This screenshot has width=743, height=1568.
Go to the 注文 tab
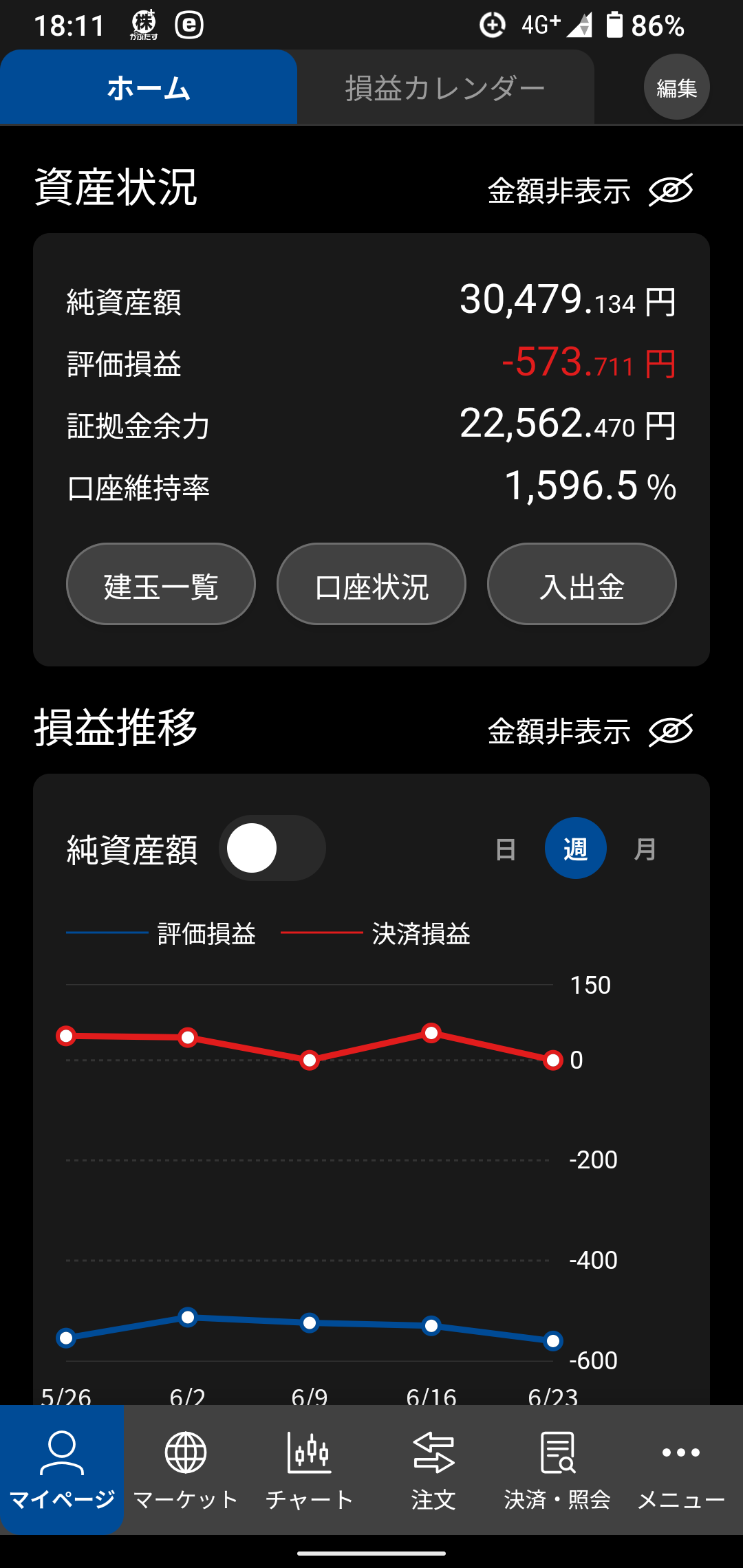click(x=433, y=1470)
